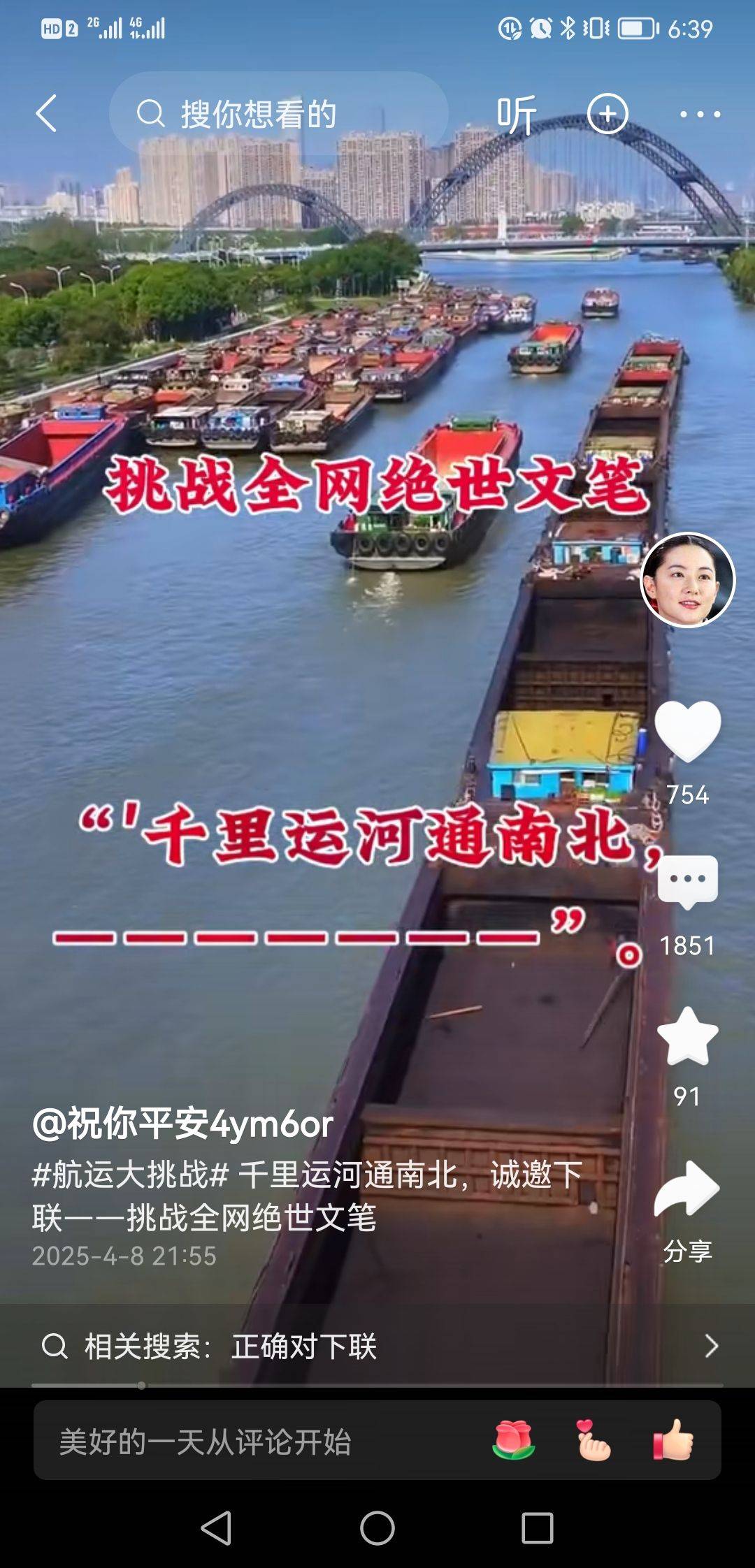Go back using the top-left arrow
Screen dimensions: 755x1568
46,113
